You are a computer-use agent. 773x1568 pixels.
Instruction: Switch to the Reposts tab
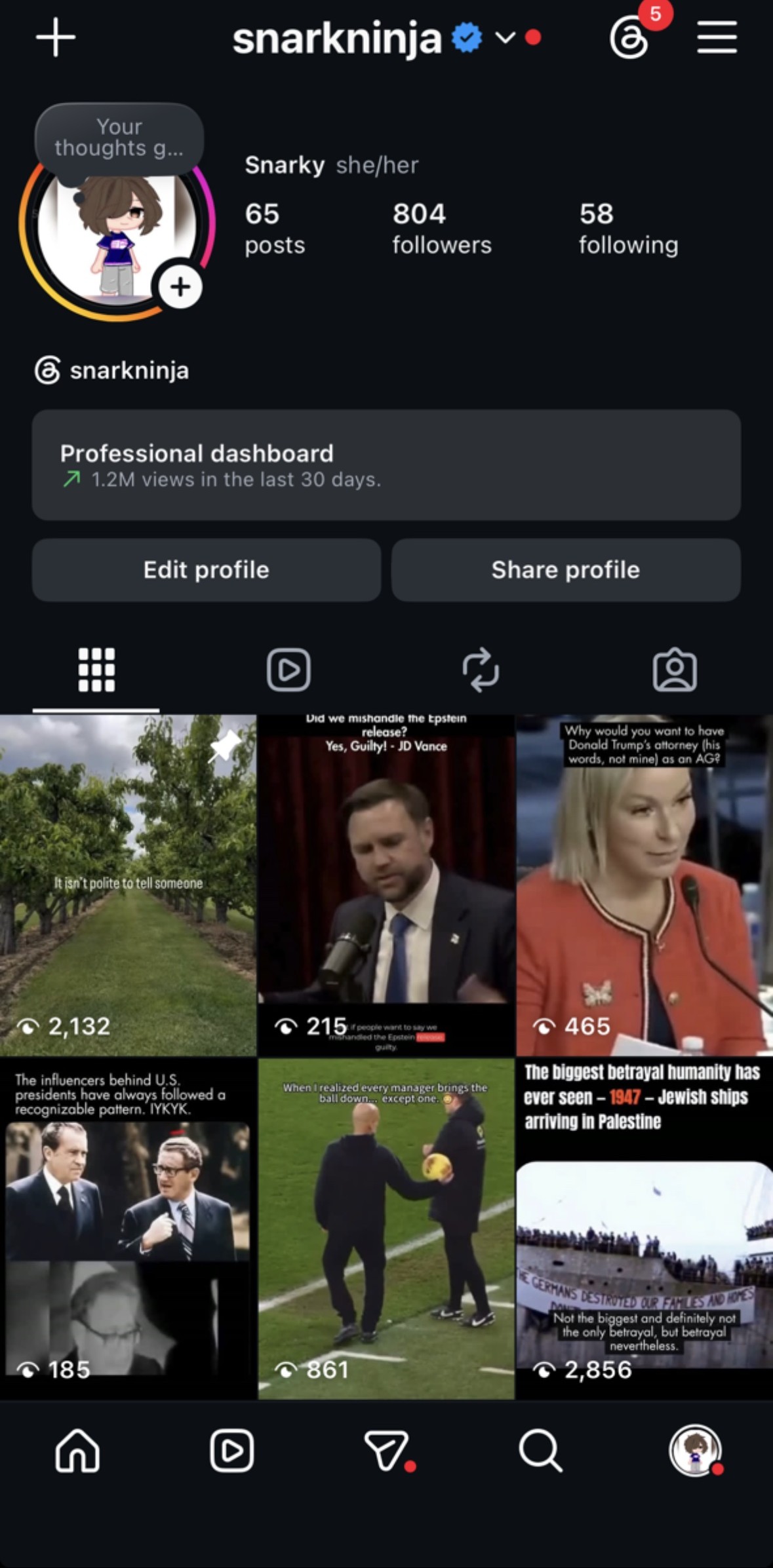[x=481, y=670]
